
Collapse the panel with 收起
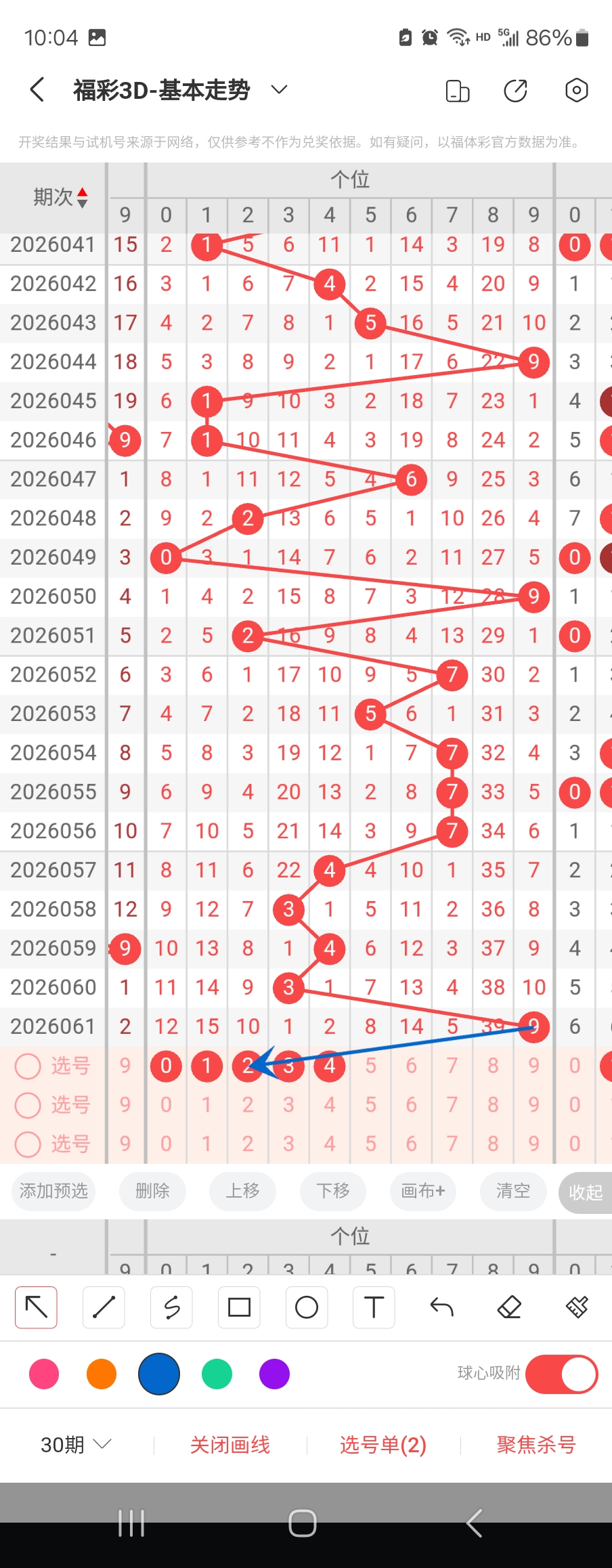coord(585,1192)
